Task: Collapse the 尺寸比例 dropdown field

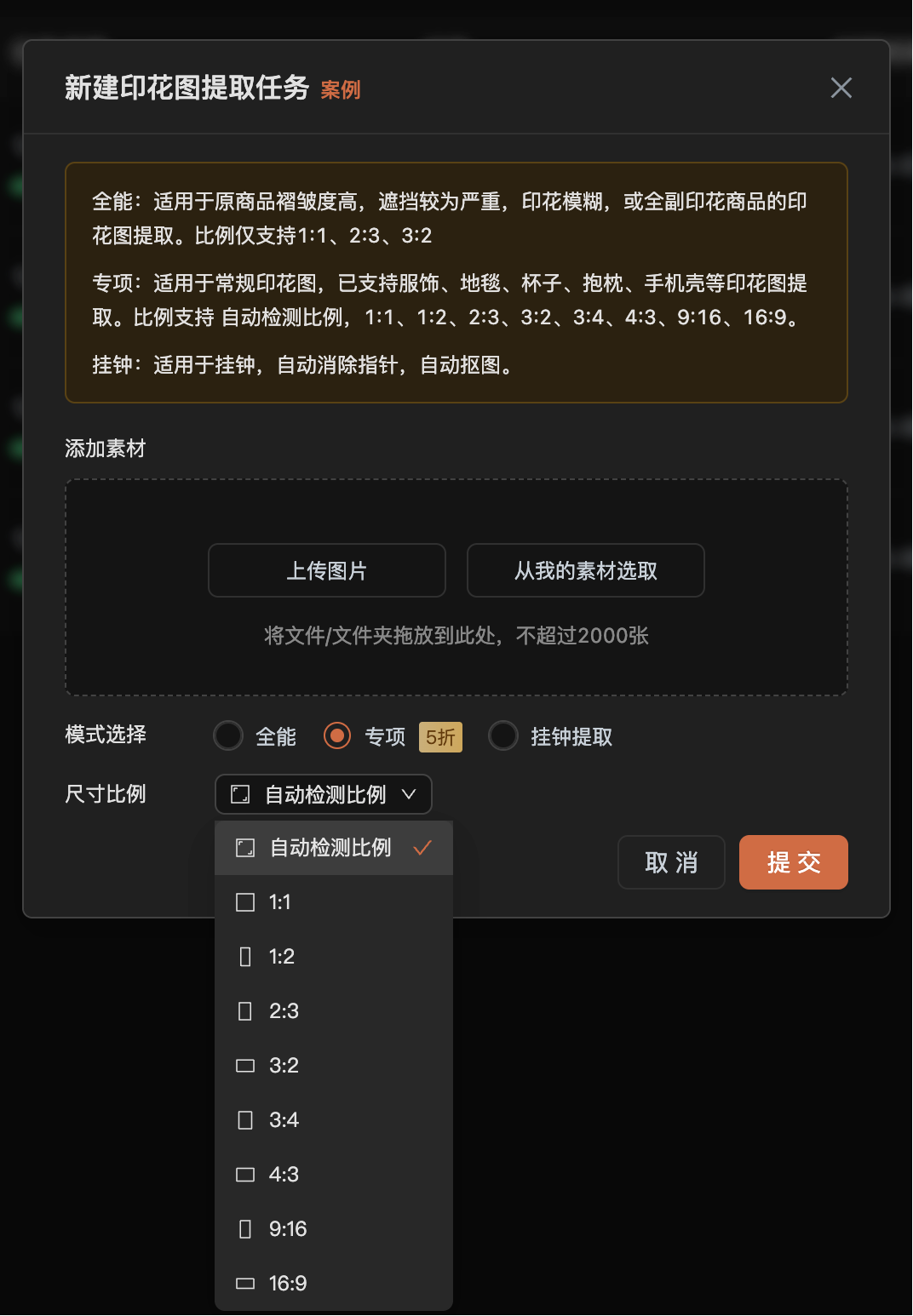Action: [324, 794]
